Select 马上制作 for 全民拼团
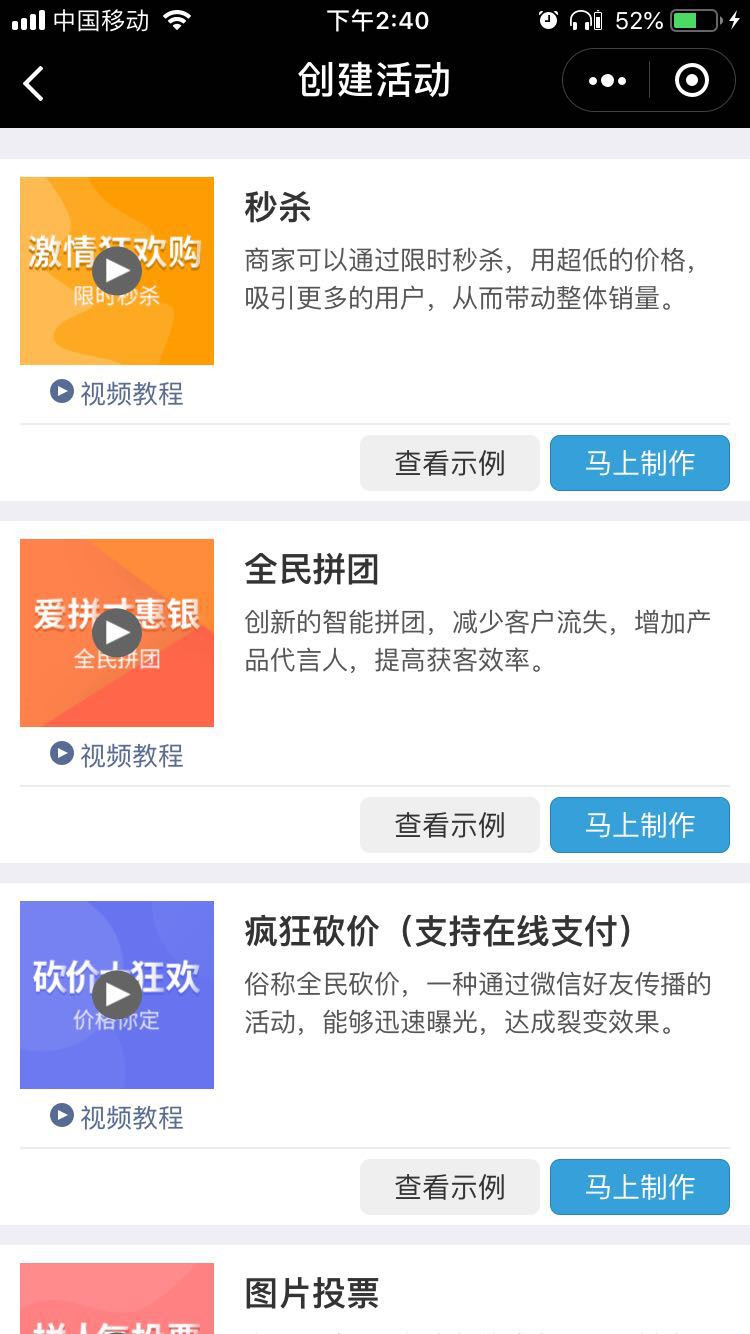 pyautogui.click(x=640, y=825)
